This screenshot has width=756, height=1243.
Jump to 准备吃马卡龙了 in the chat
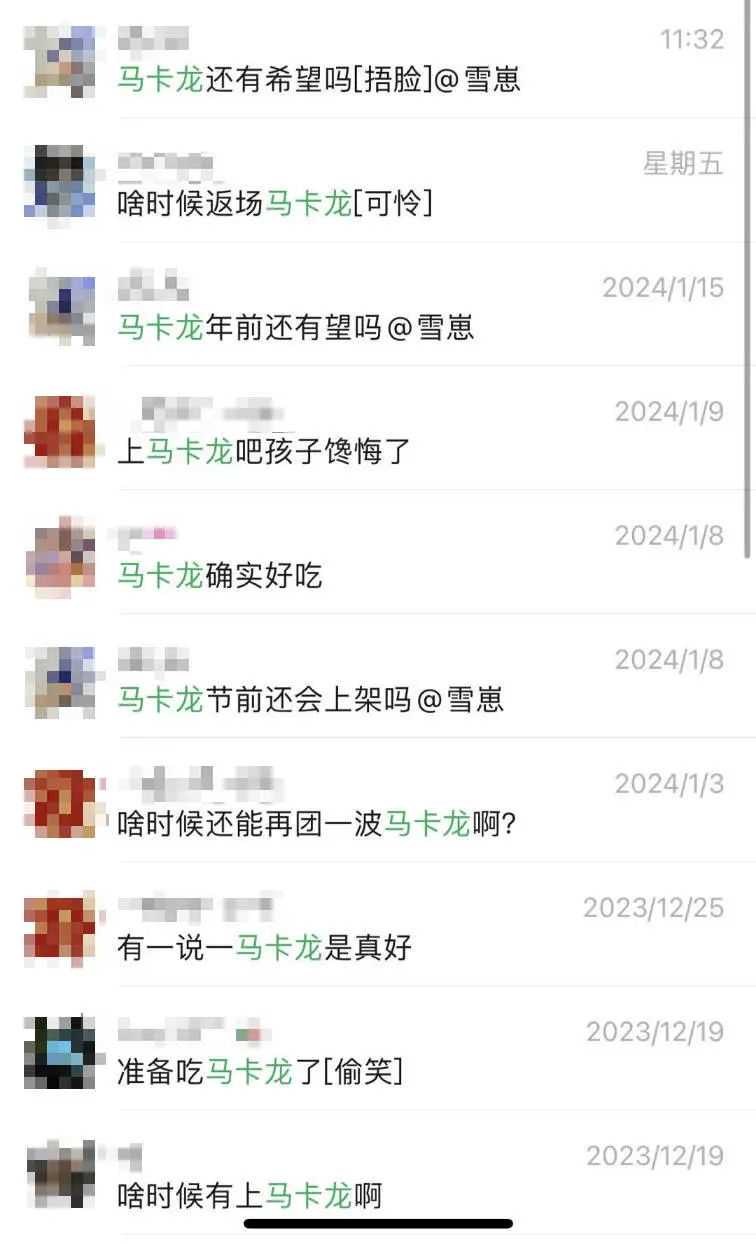(260, 1072)
